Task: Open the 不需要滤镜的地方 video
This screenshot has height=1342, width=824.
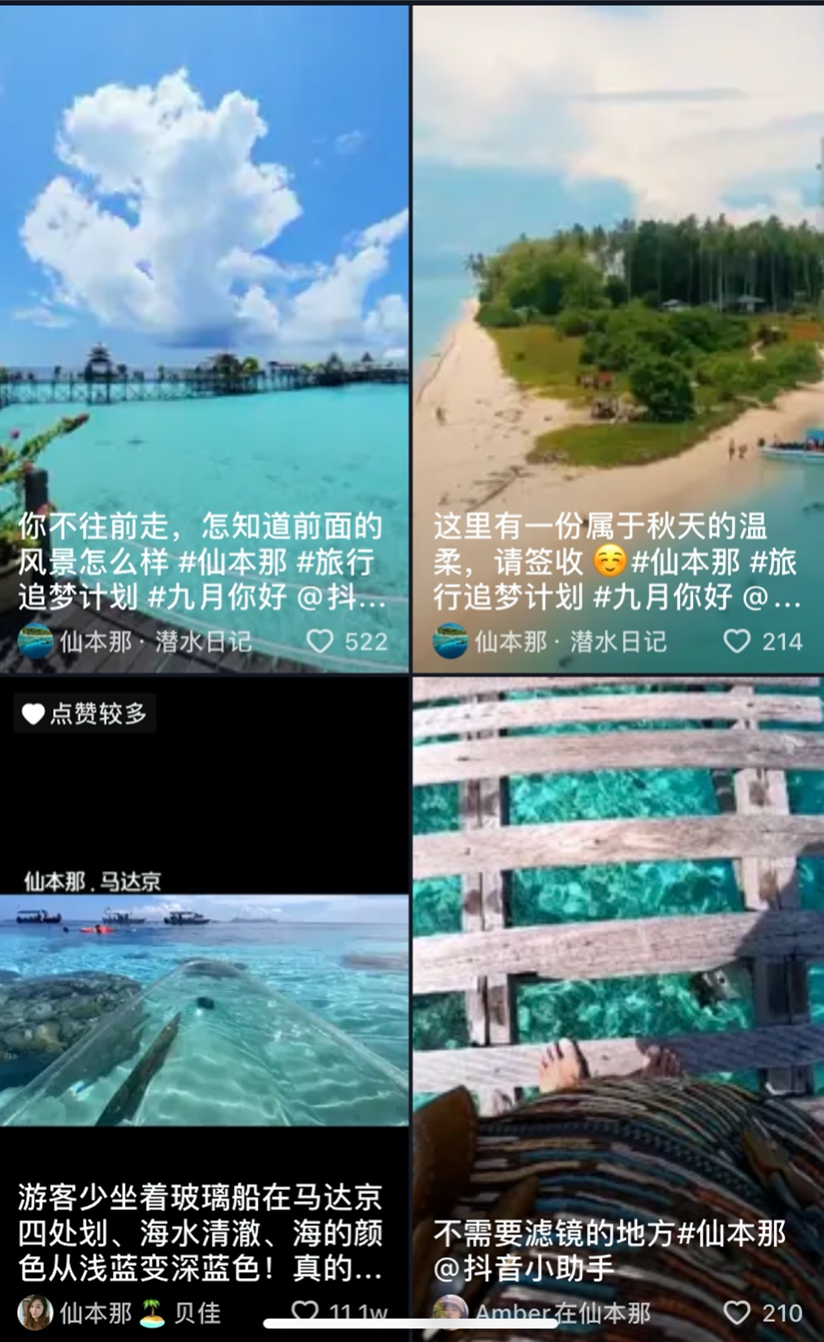Action: (618, 950)
